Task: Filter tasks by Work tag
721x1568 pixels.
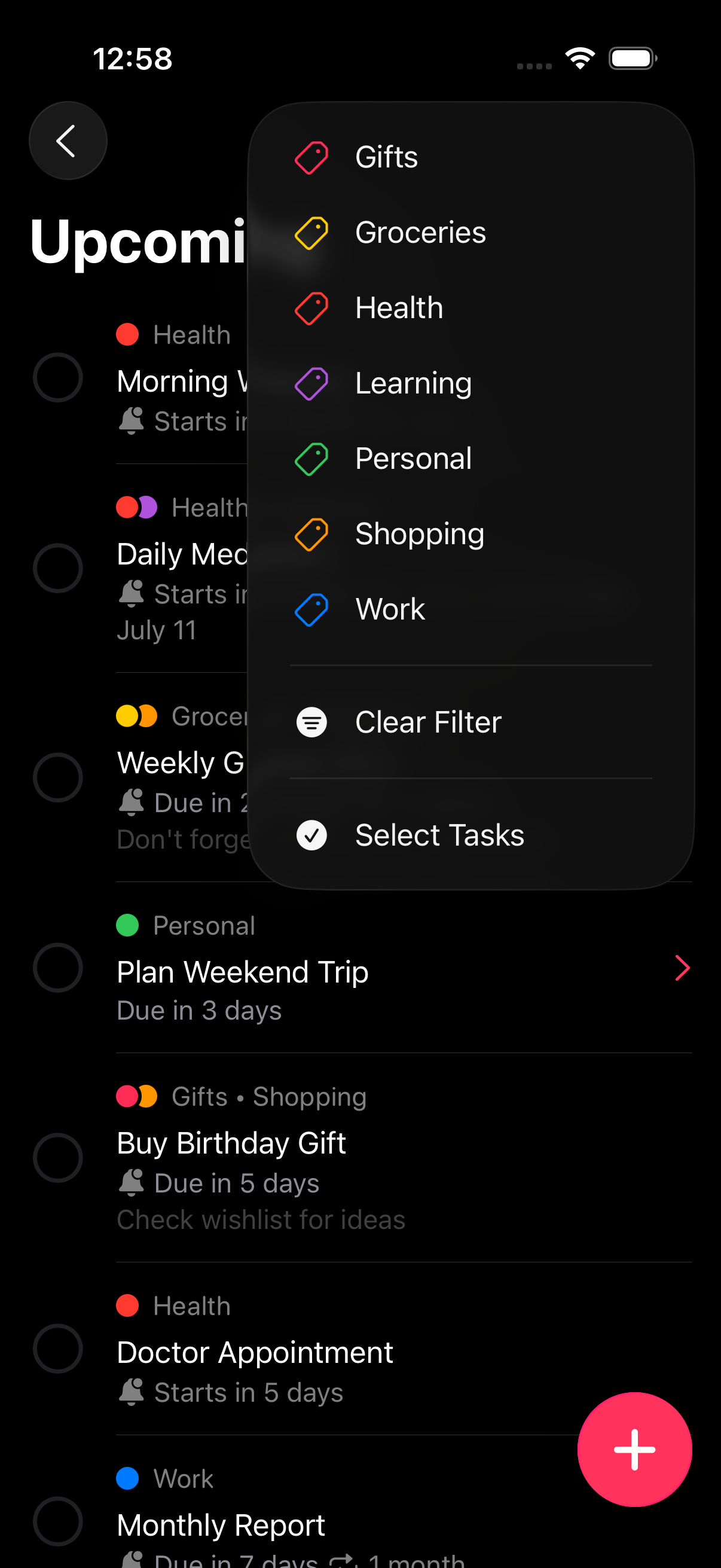Action: tap(471, 609)
